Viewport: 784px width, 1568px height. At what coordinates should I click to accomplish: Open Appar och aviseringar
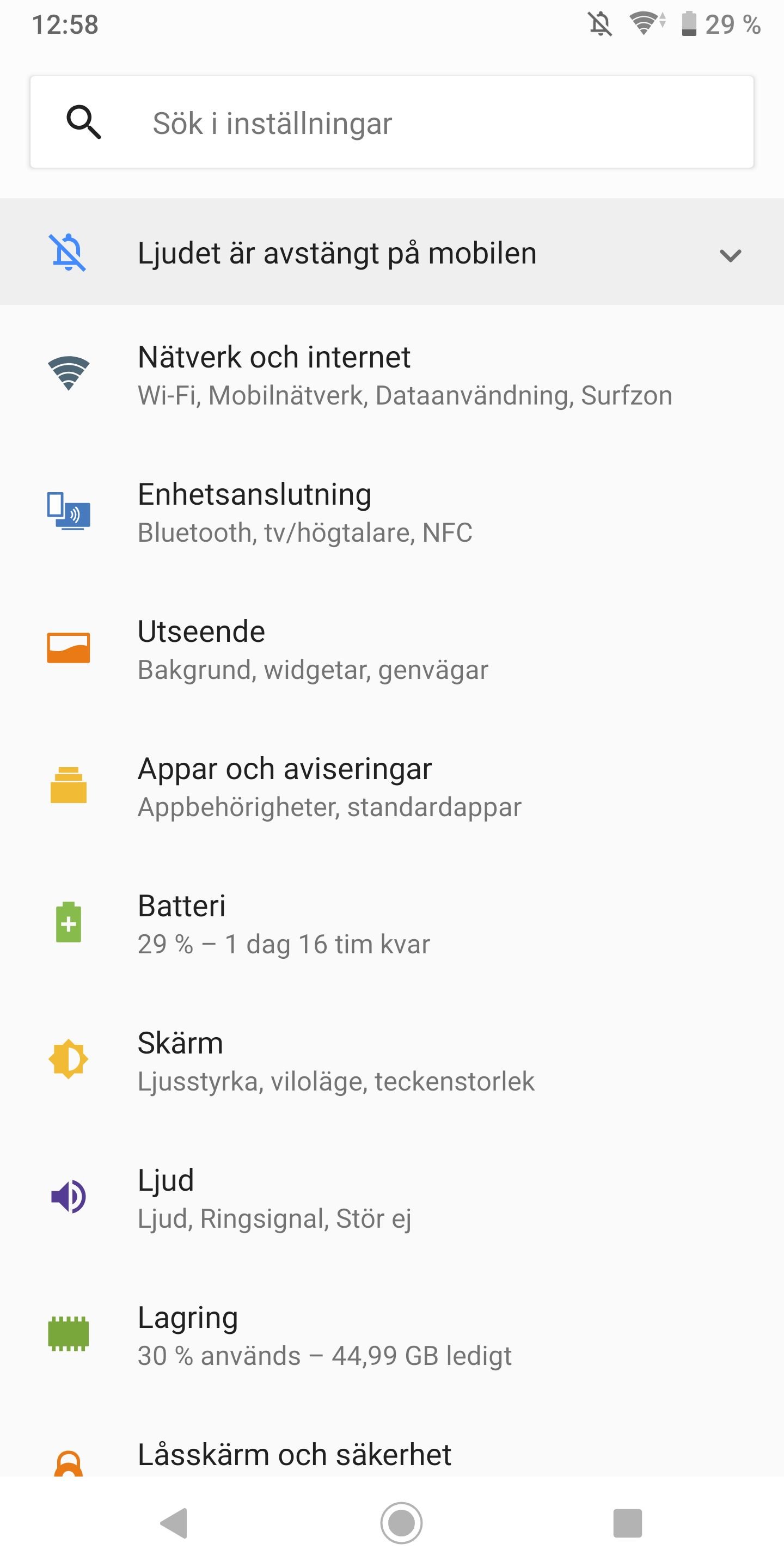pos(392,786)
